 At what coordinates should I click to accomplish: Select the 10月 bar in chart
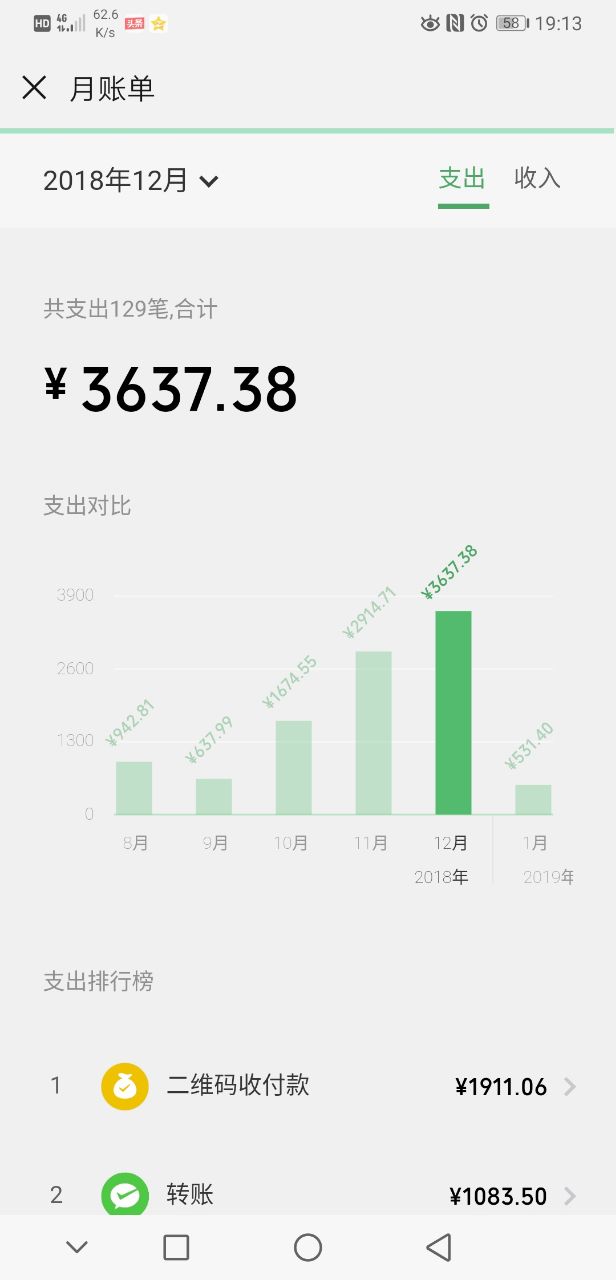point(293,767)
